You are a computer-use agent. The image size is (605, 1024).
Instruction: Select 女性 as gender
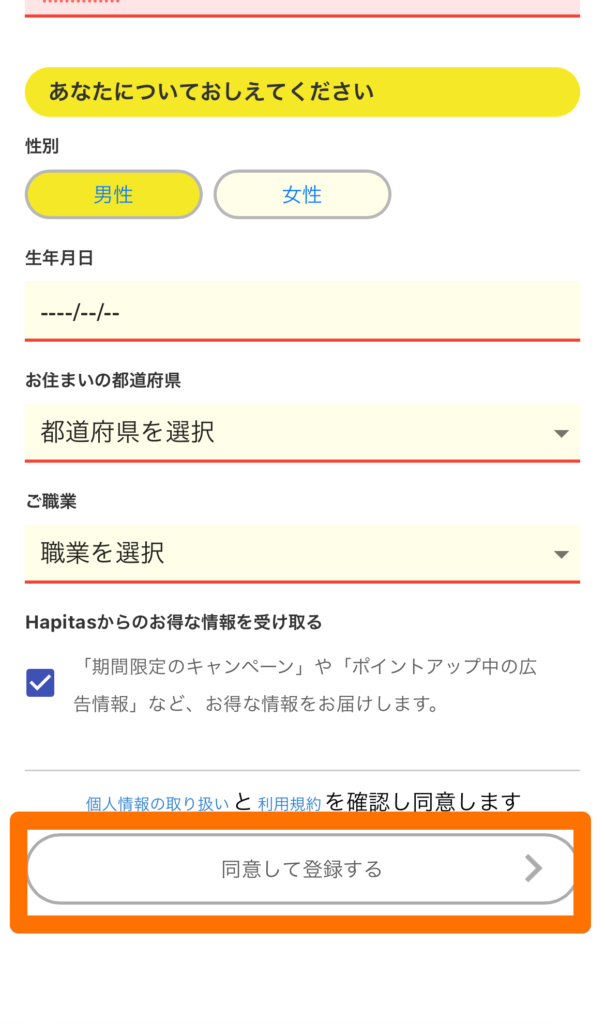tap(302, 195)
